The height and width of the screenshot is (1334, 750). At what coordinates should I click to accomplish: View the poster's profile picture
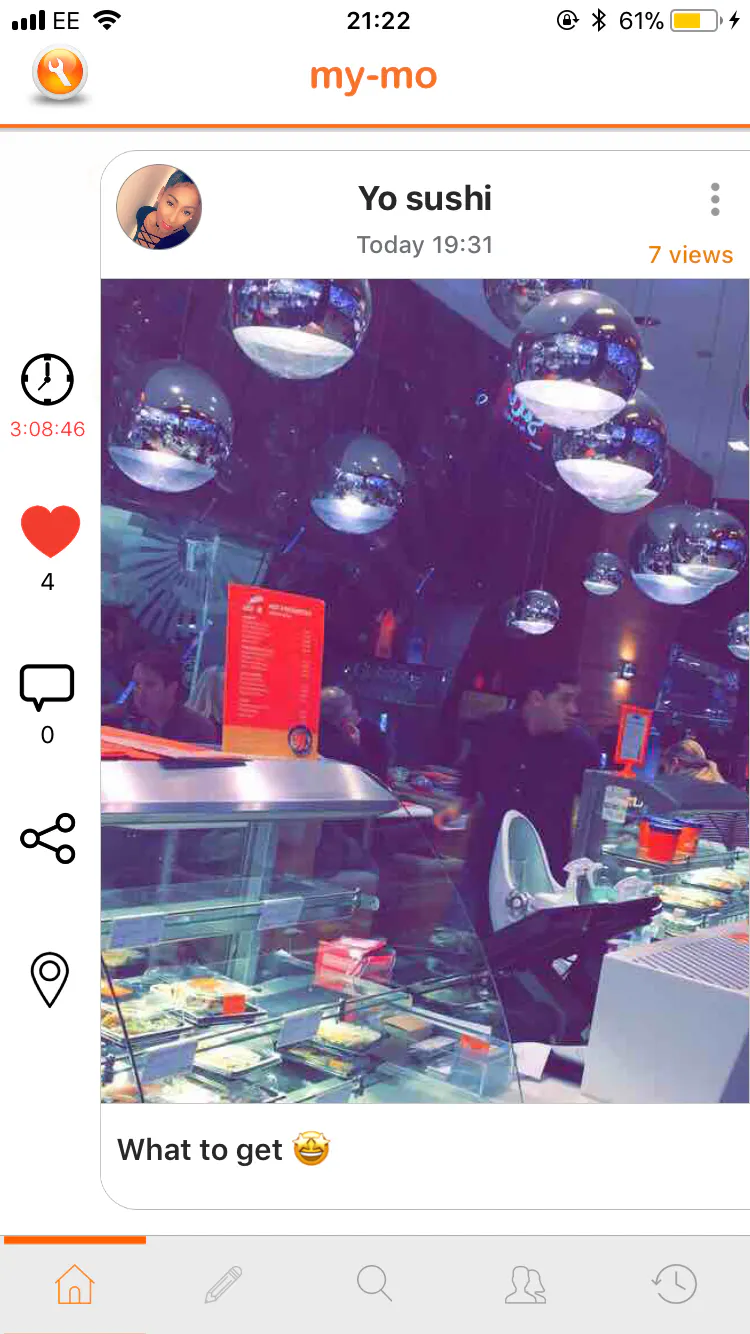pyautogui.click(x=159, y=207)
